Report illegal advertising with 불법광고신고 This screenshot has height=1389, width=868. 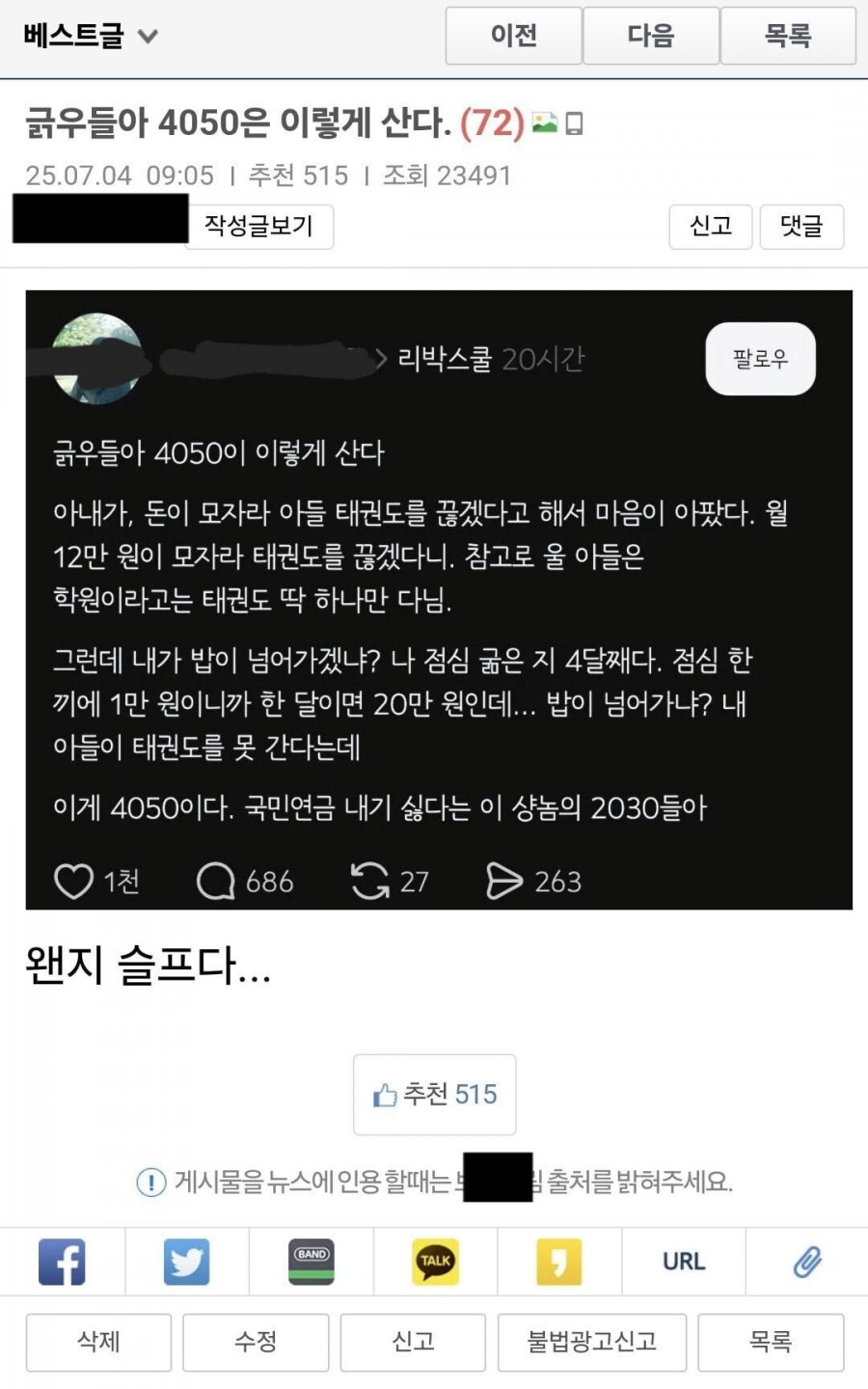tap(591, 1342)
